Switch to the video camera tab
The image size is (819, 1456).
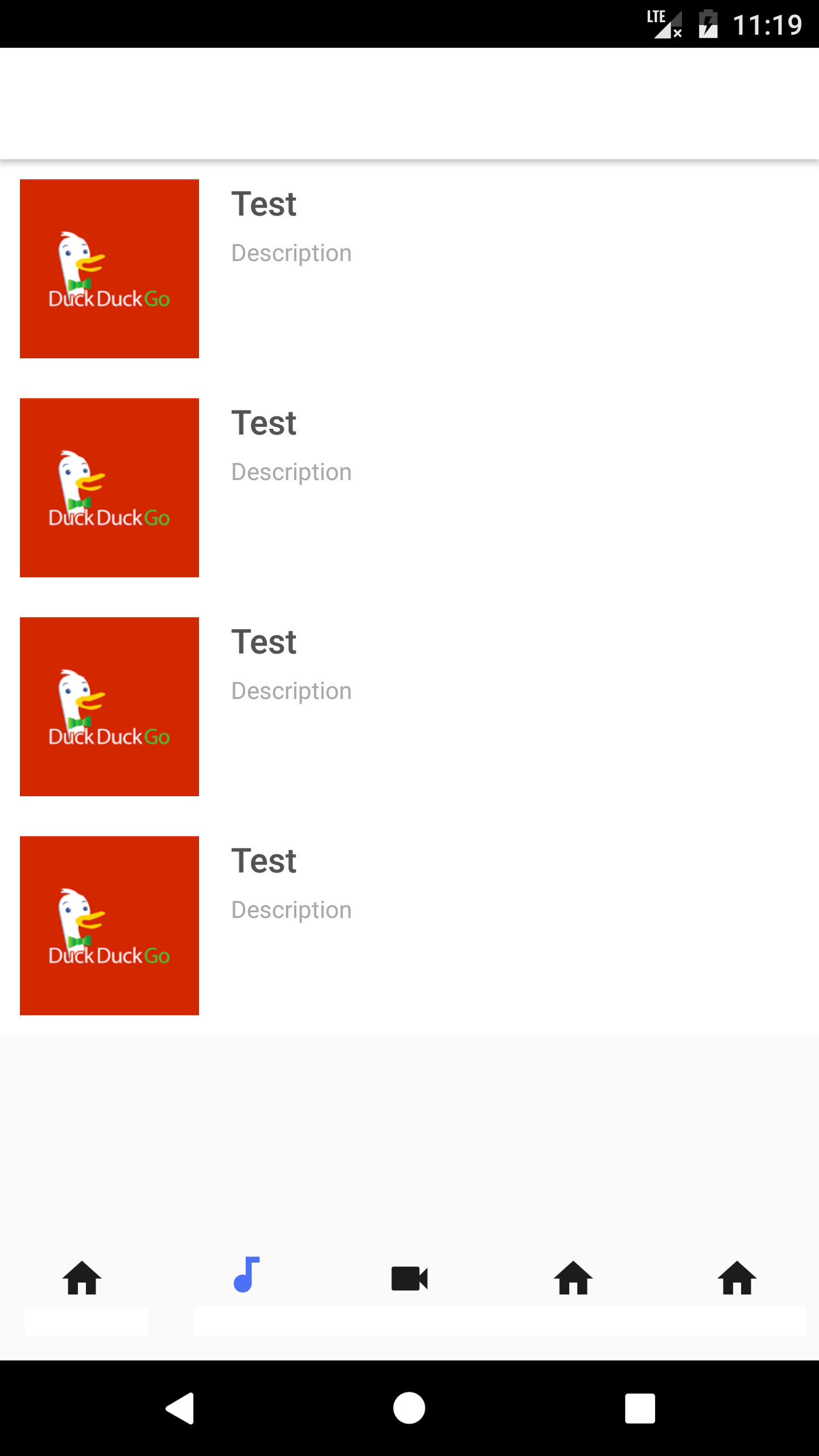point(409,1279)
